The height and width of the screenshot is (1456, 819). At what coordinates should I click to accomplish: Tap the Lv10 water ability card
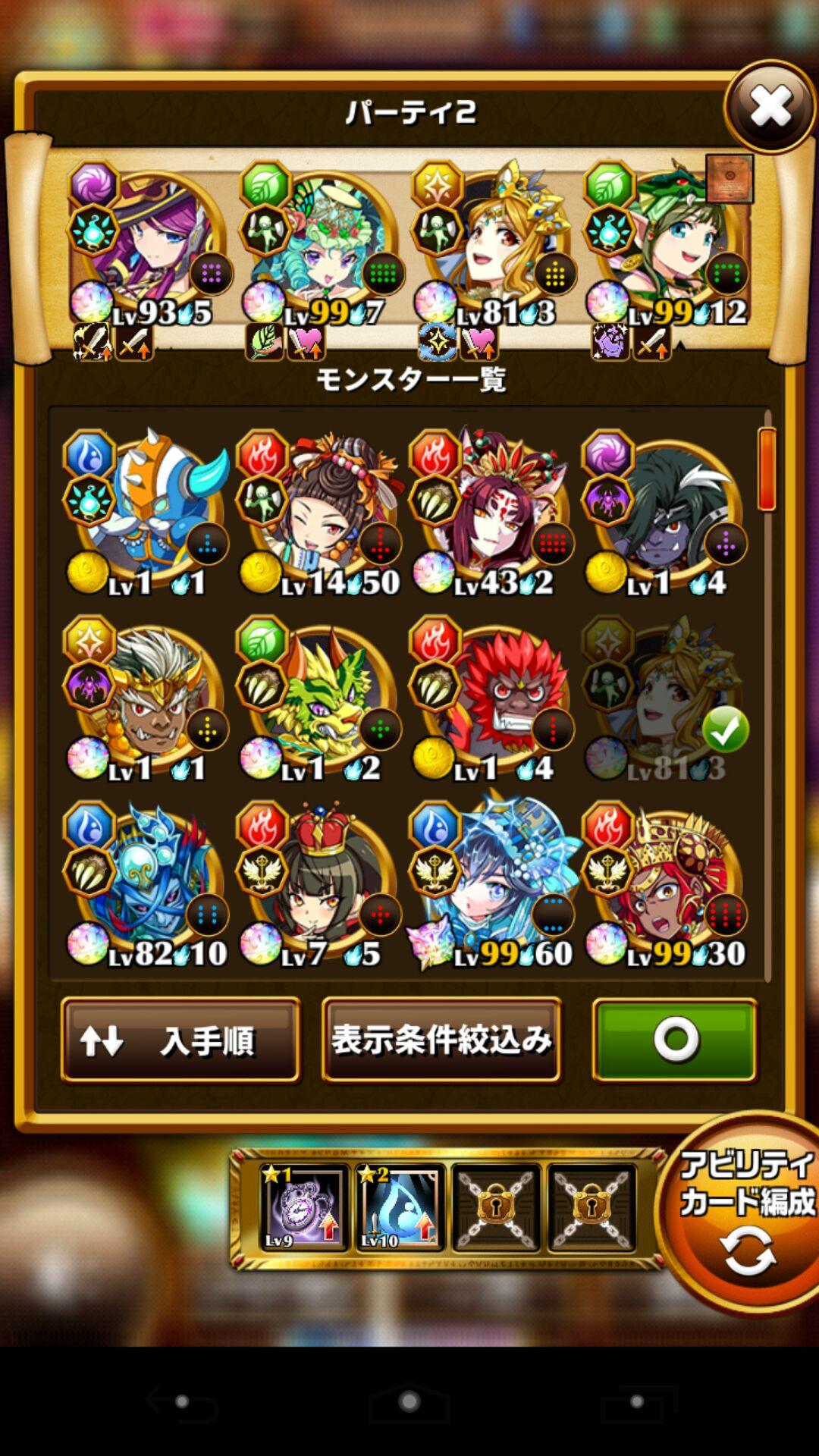[400, 1206]
